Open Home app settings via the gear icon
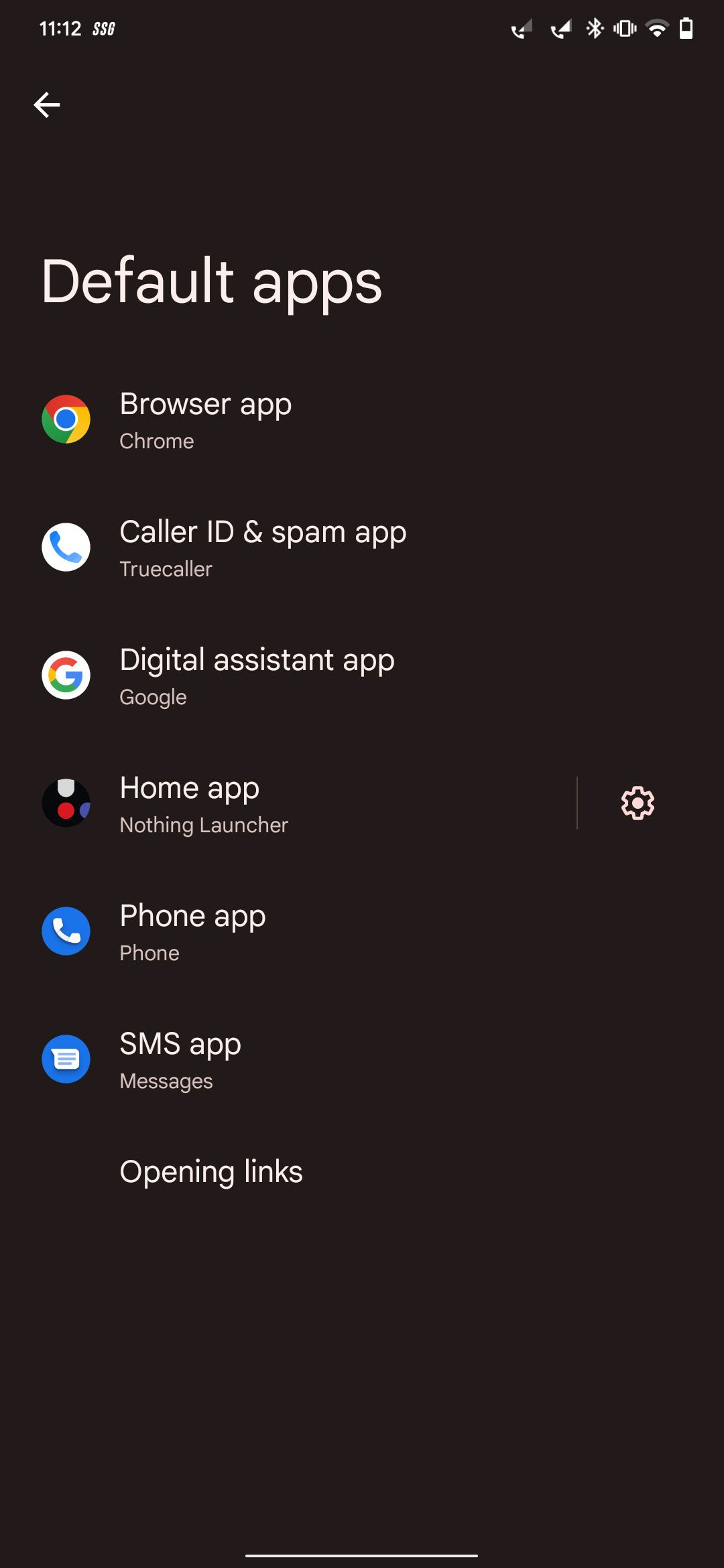The image size is (724, 1568). pyautogui.click(x=636, y=802)
